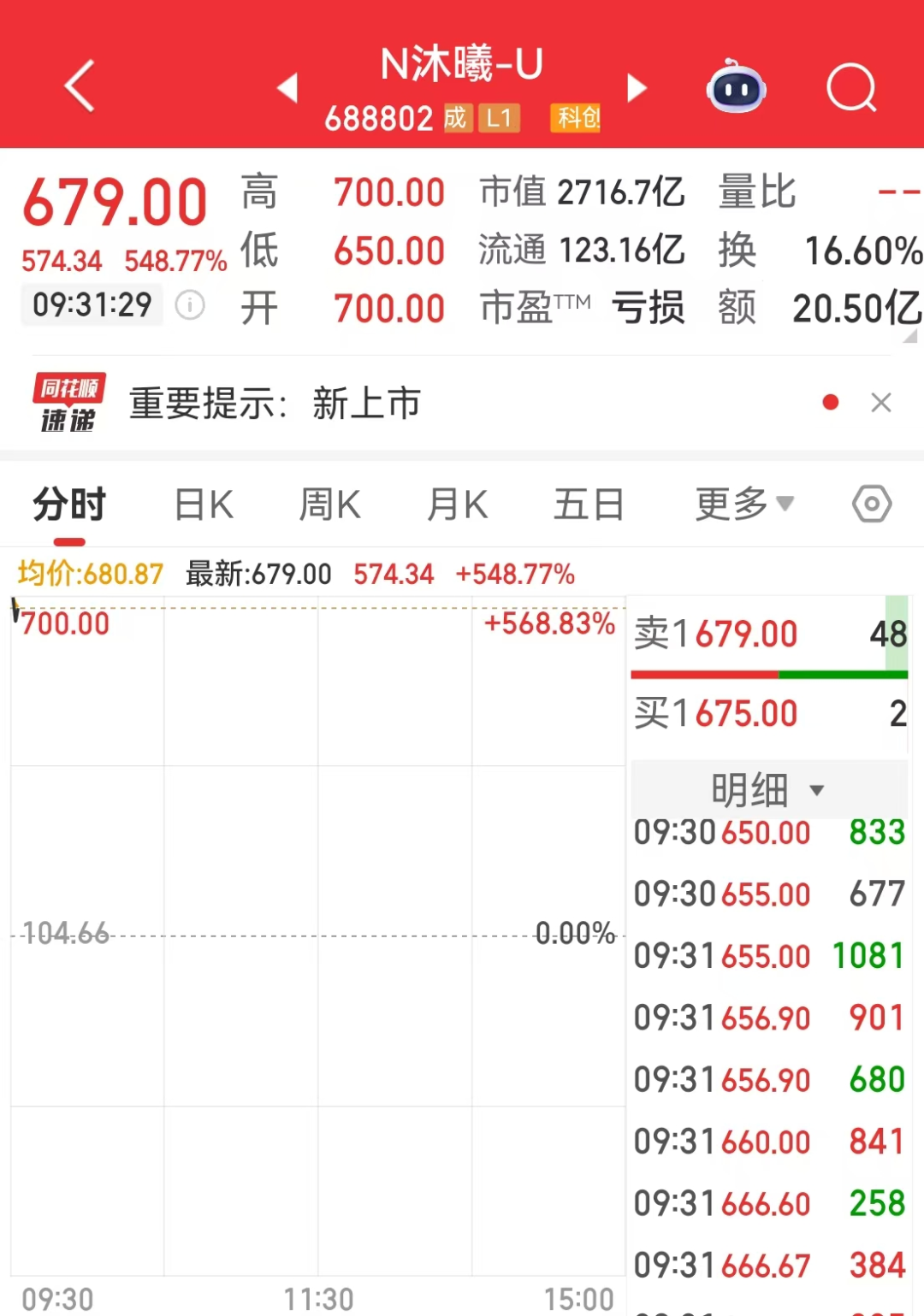Tap the info icon beside 09:31:29
This screenshot has width=924, height=1316.
tap(190, 305)
